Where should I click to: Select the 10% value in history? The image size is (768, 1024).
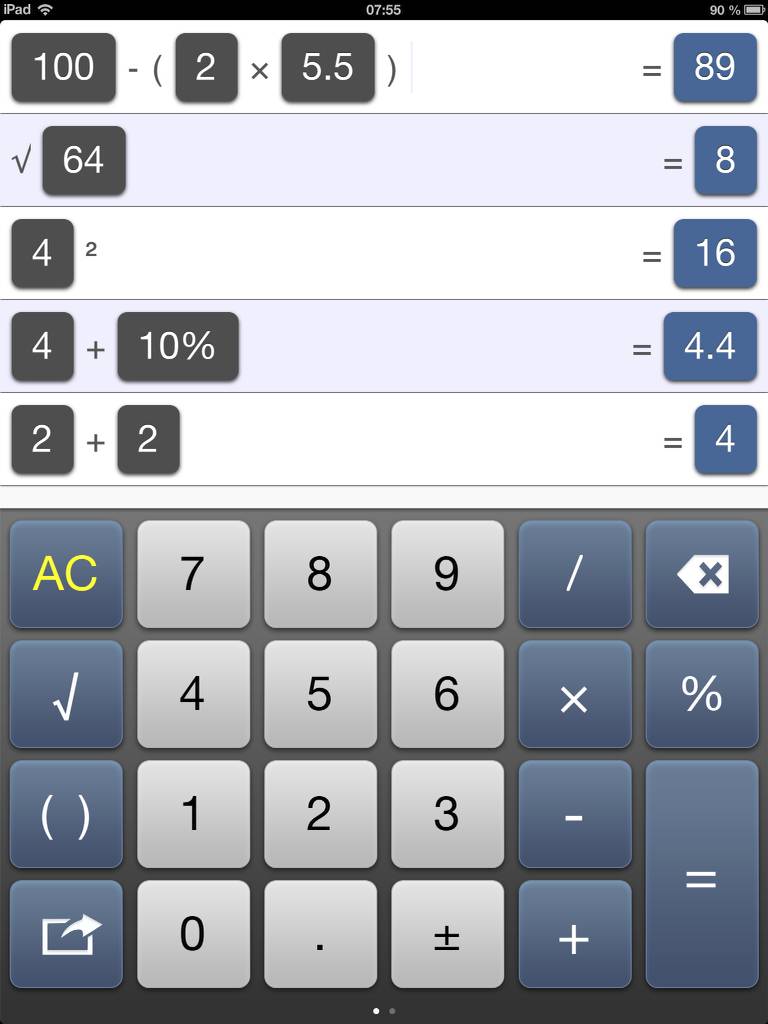tap(178, 346)
